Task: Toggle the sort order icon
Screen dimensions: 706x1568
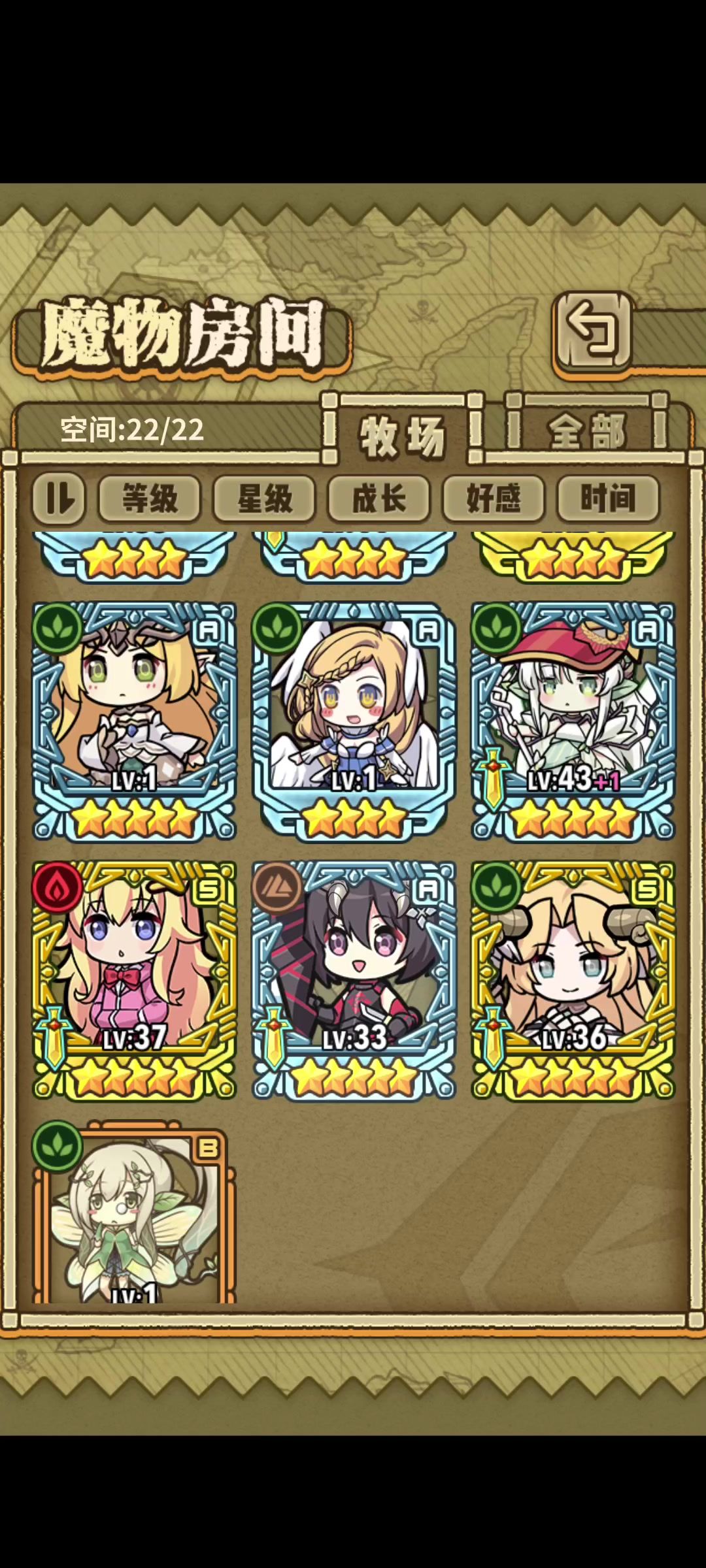Action: point(59,499)
